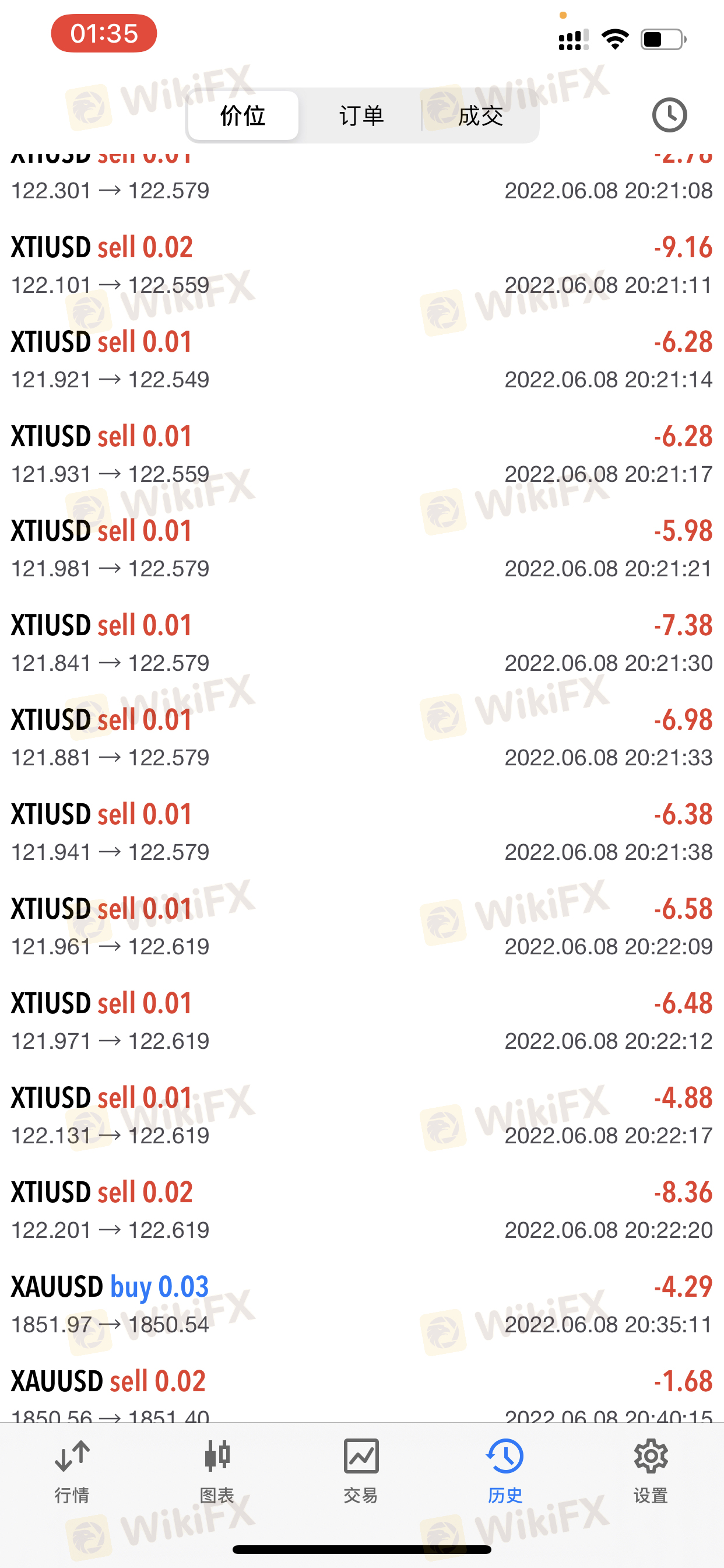Viewport: 724px width, 1568px height.
Task: Open the XTIUSD trade closed at 20:21:14
Action: tap(362, 359)
